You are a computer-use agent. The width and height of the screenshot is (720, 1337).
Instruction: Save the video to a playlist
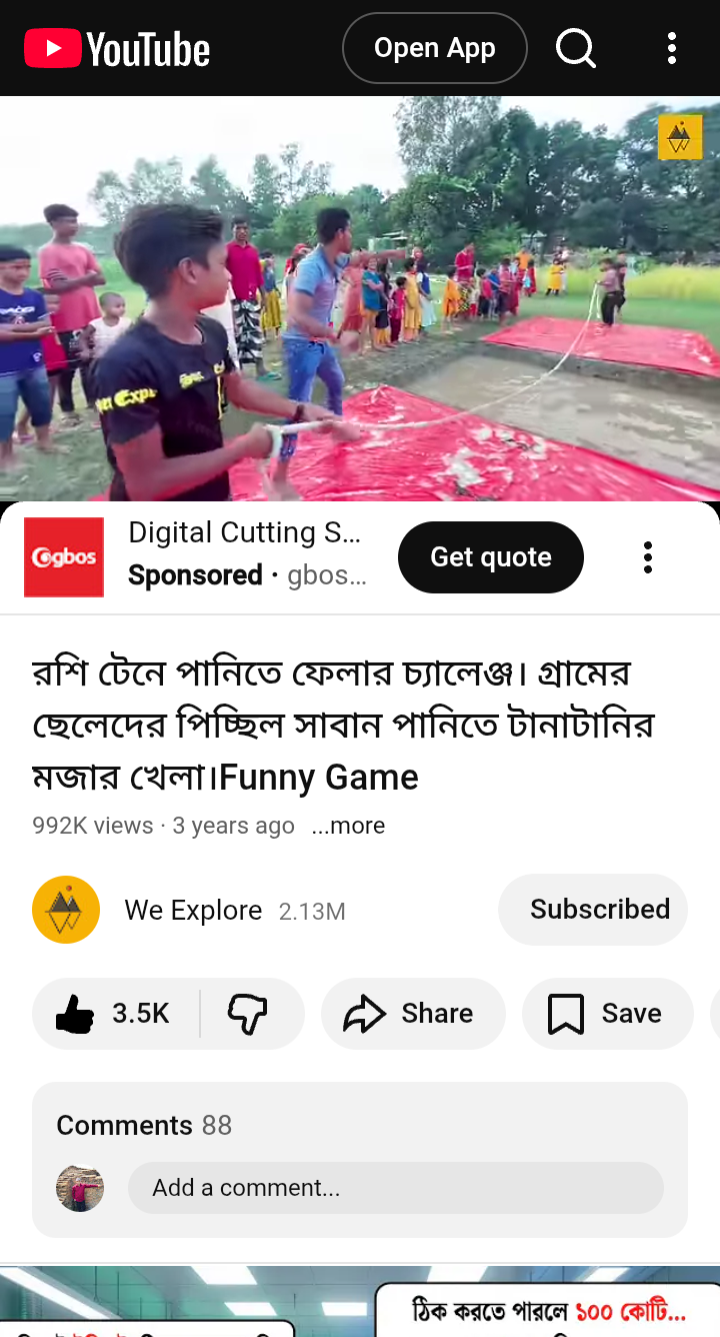point(606,1014)
